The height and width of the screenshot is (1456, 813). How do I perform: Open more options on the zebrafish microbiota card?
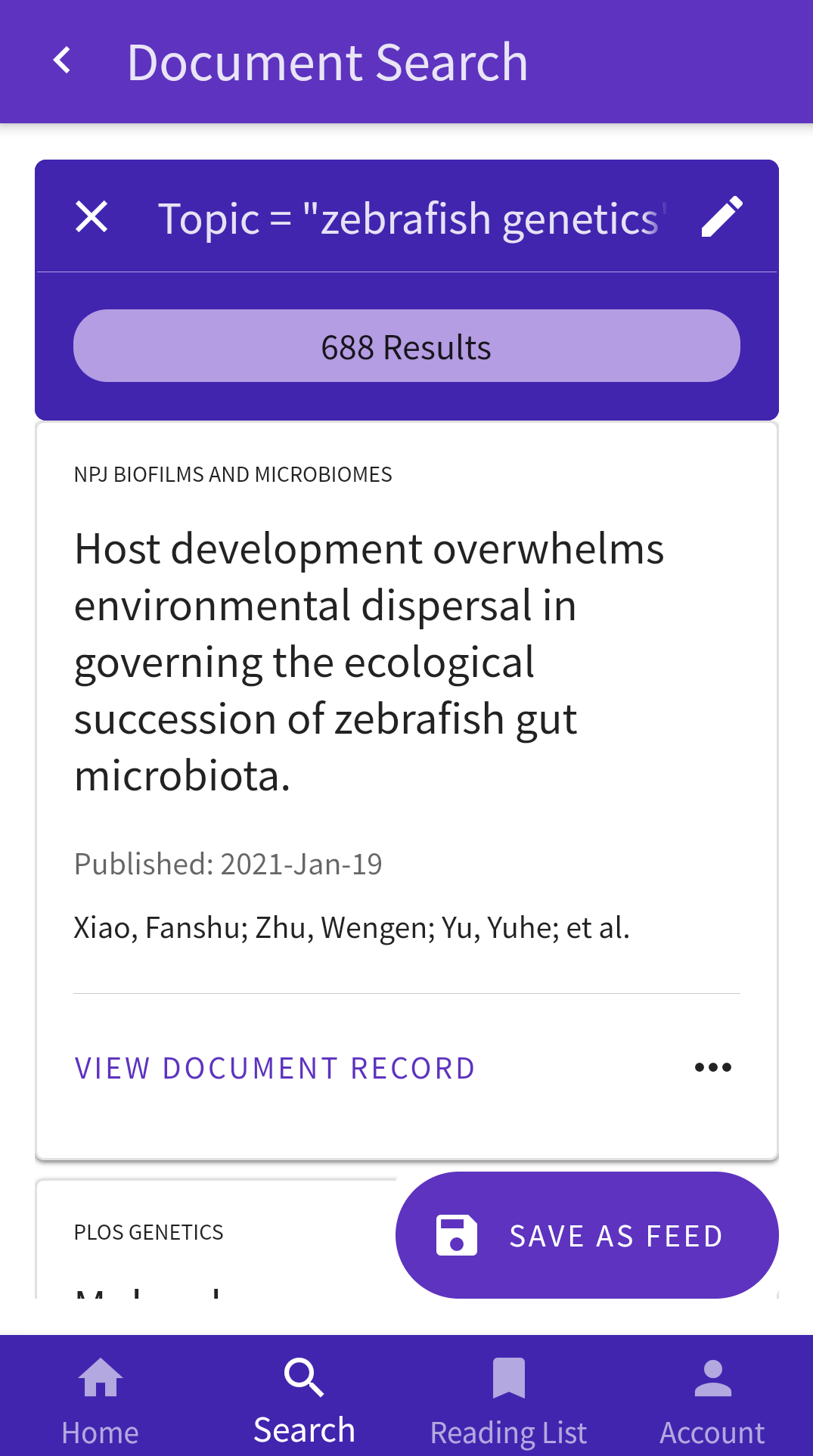(x=712, y=1067)
